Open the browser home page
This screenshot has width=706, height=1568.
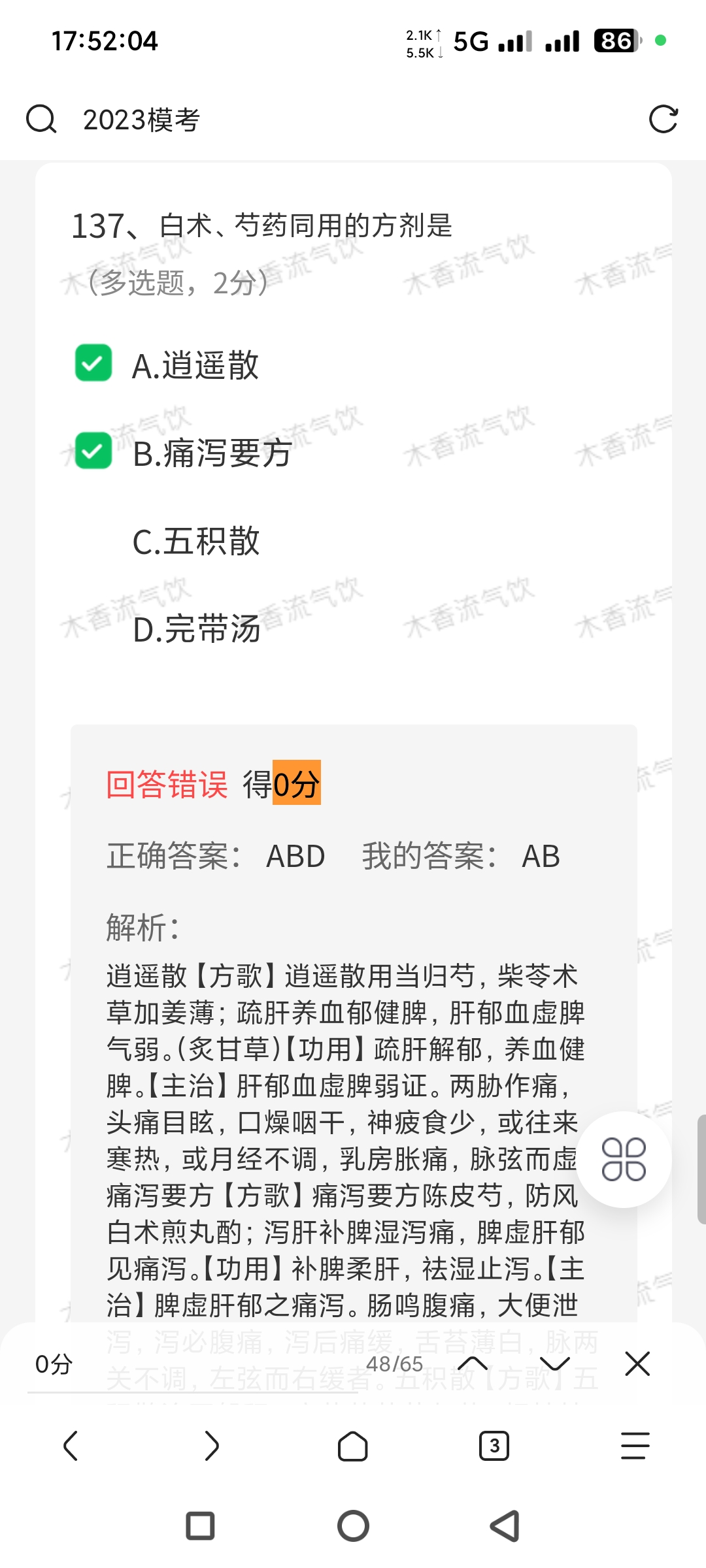[353, 1446]
